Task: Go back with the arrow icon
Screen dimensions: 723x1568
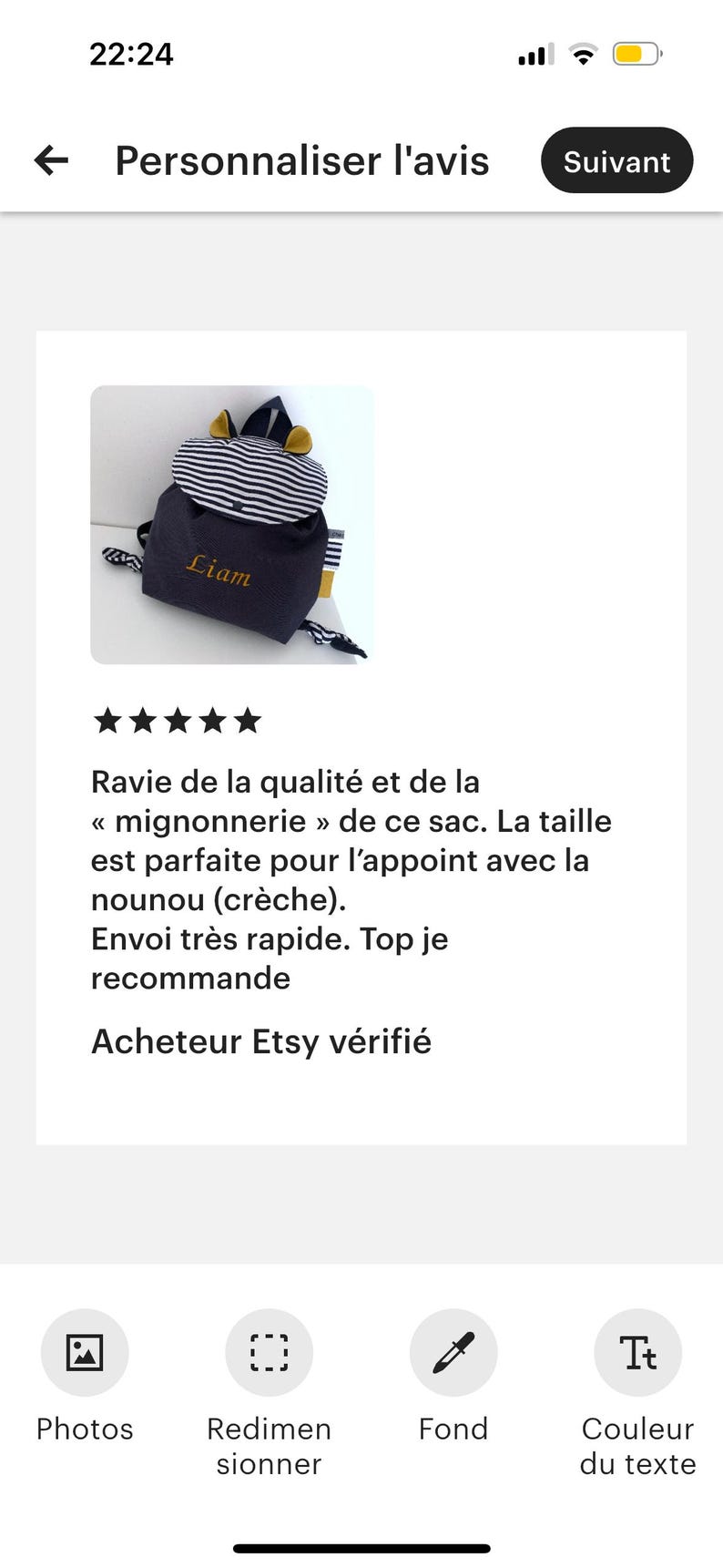Action: [x=51, y=160]
